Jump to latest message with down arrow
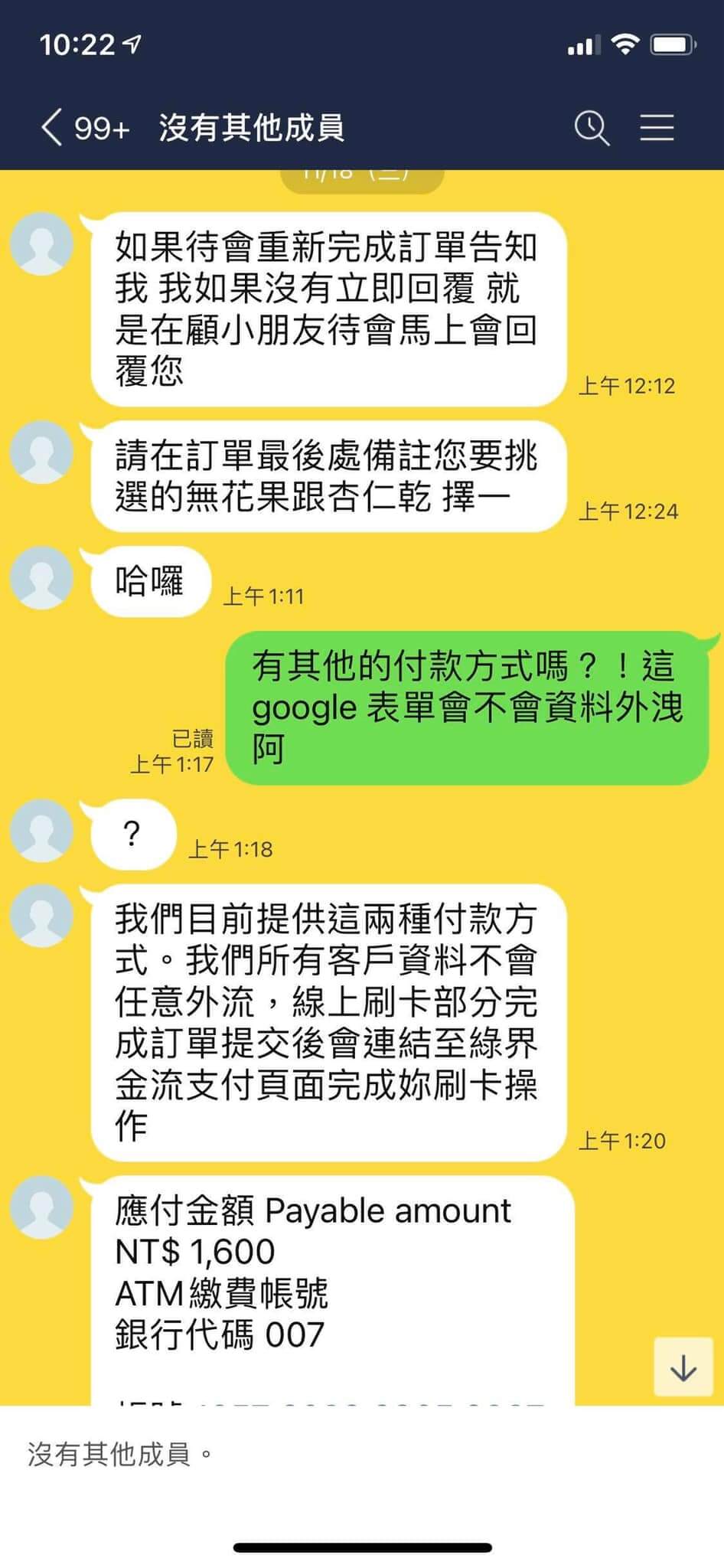 [683, 1367]
